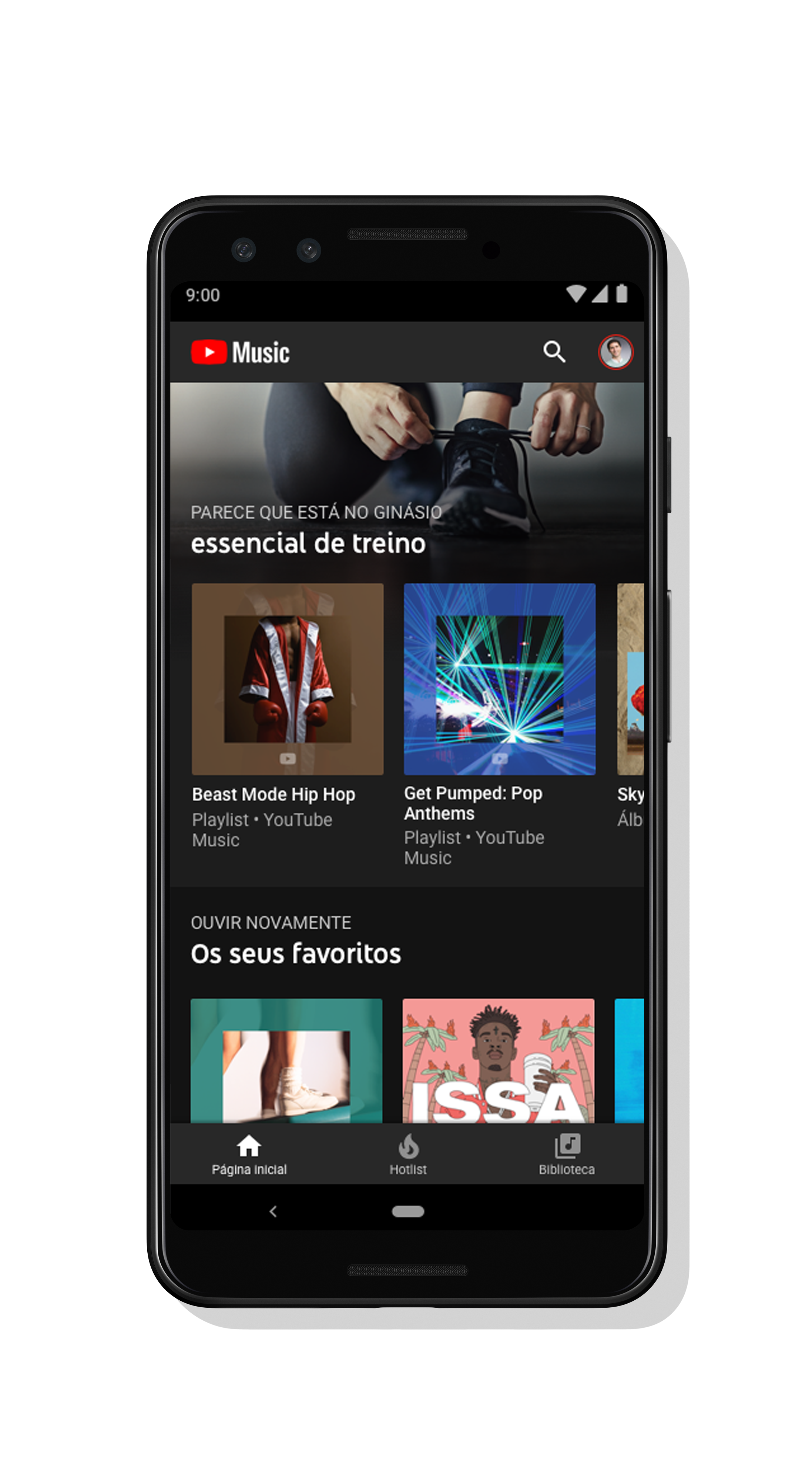Switch to the Biblioteca tab

[567, 1154]
